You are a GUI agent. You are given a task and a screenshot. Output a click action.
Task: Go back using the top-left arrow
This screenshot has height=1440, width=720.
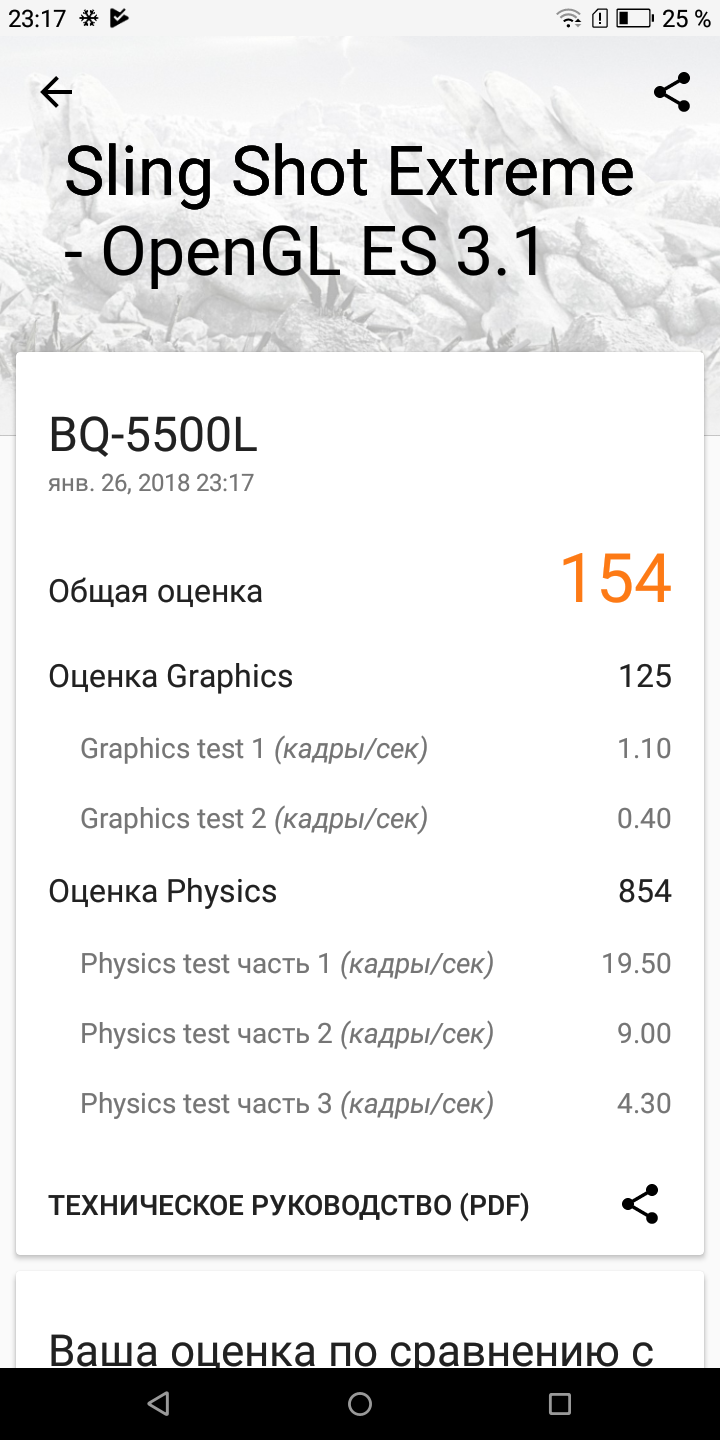pos(56,92)
